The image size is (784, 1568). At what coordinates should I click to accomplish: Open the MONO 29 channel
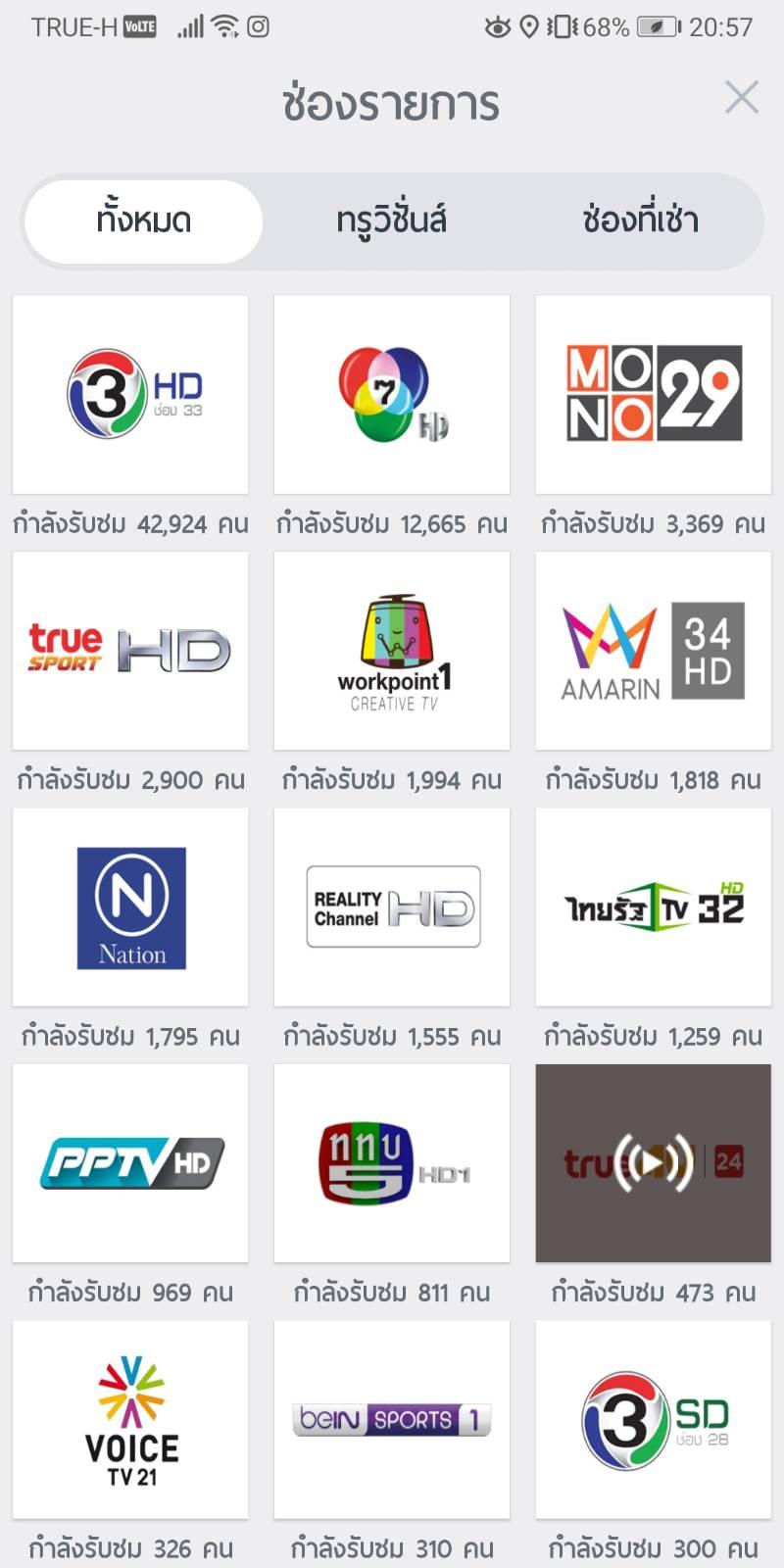click(x=654, y=394)
